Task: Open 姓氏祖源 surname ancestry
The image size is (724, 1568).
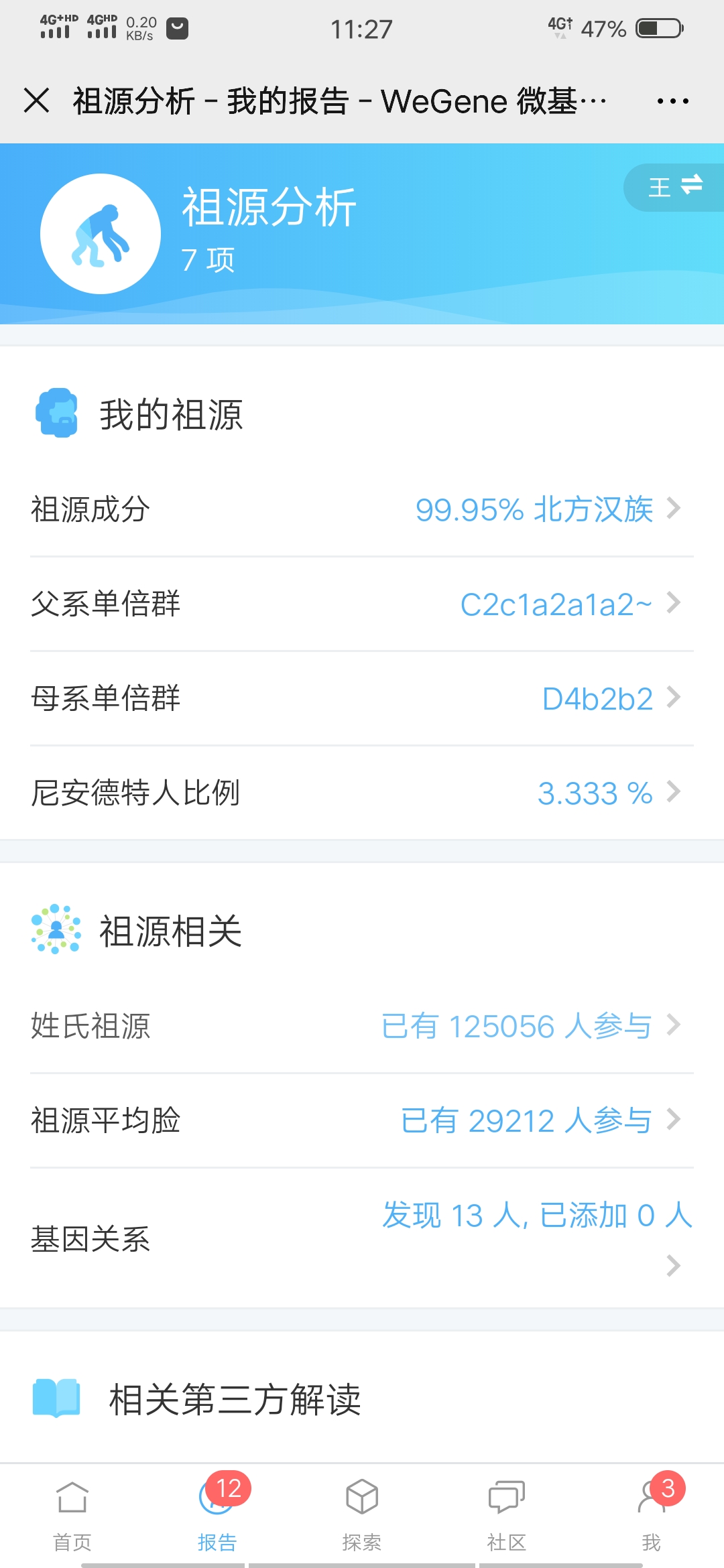Action: [x=362, y=1026]
